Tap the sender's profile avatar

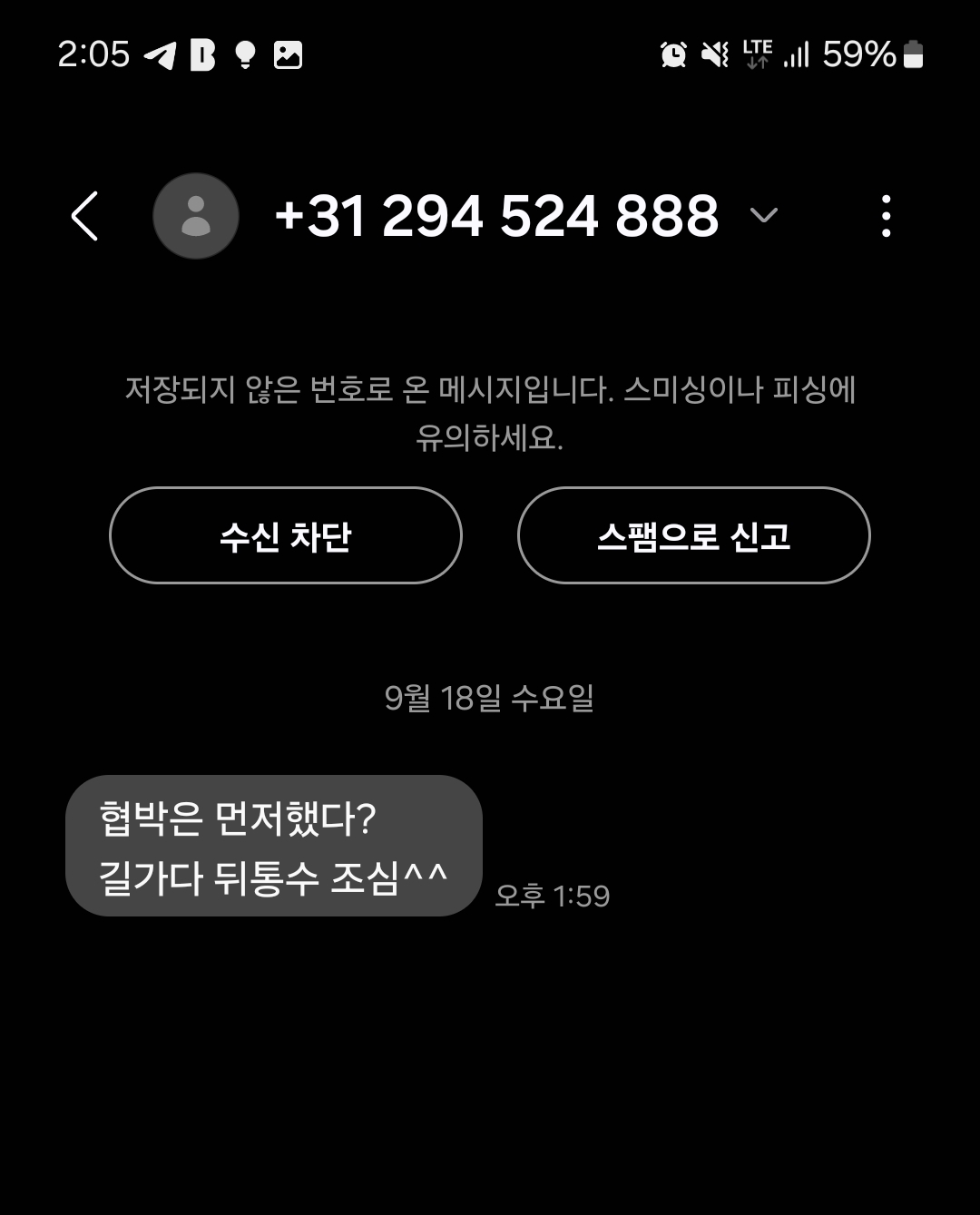(196, 216)
